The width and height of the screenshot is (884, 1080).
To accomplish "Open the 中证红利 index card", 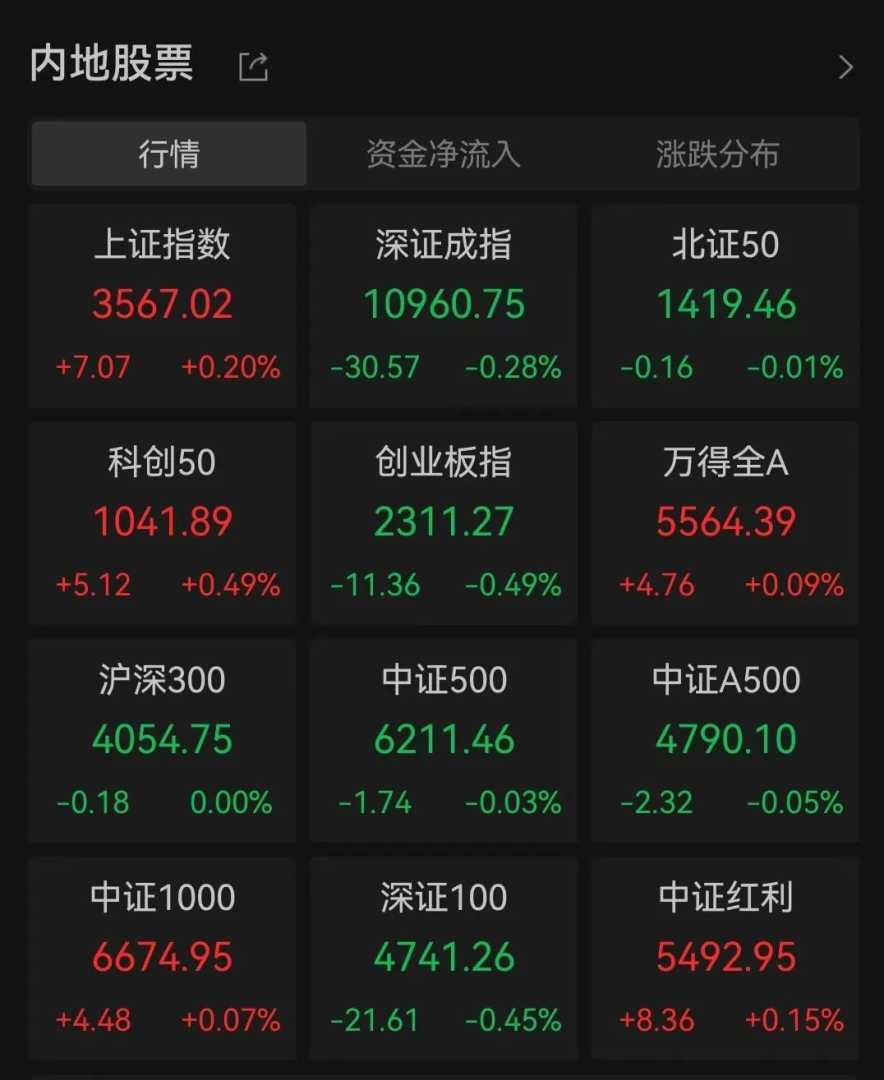I will (x=725, y=957).
